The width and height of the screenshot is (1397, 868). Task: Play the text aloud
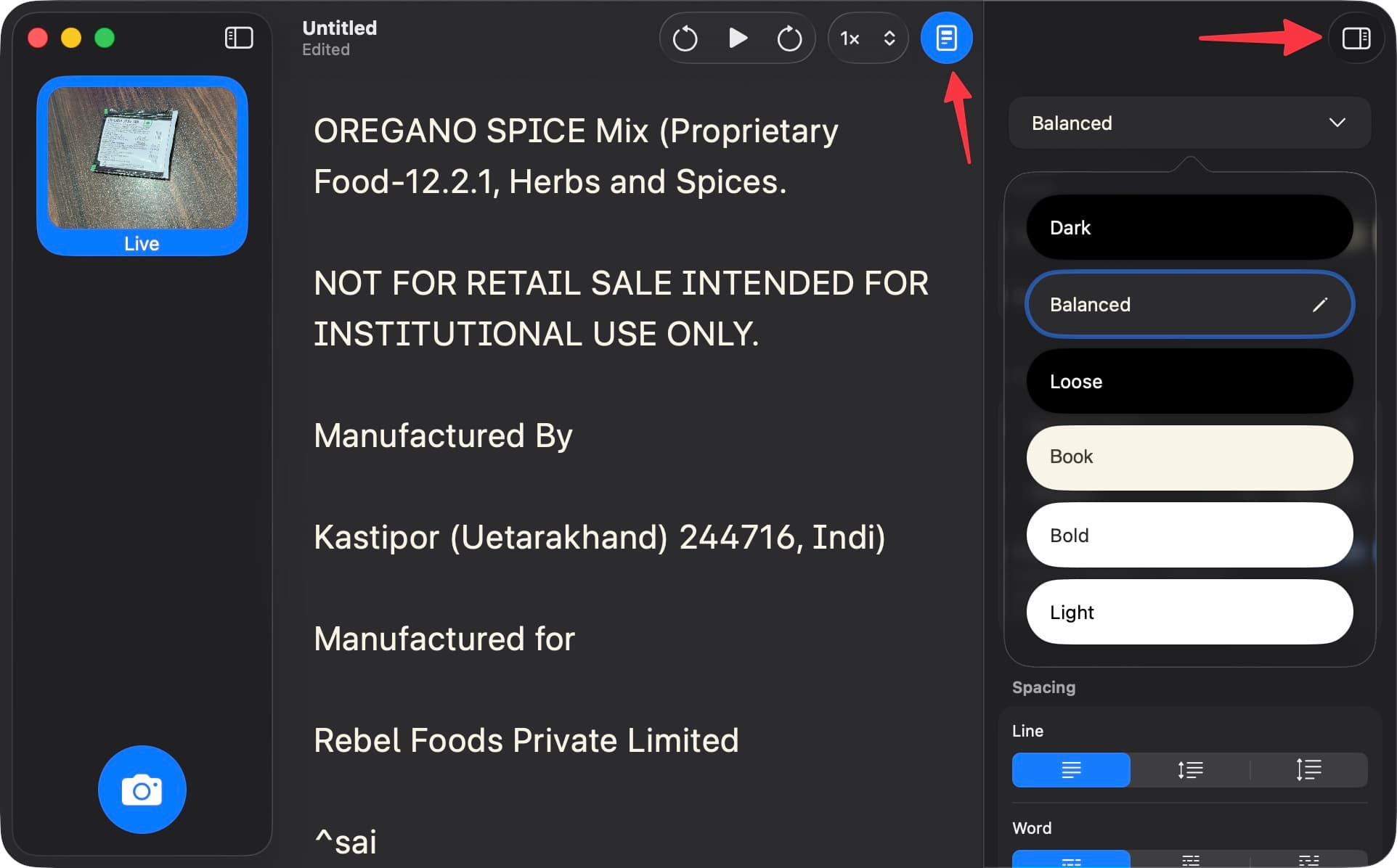click(x=738, y=38)
